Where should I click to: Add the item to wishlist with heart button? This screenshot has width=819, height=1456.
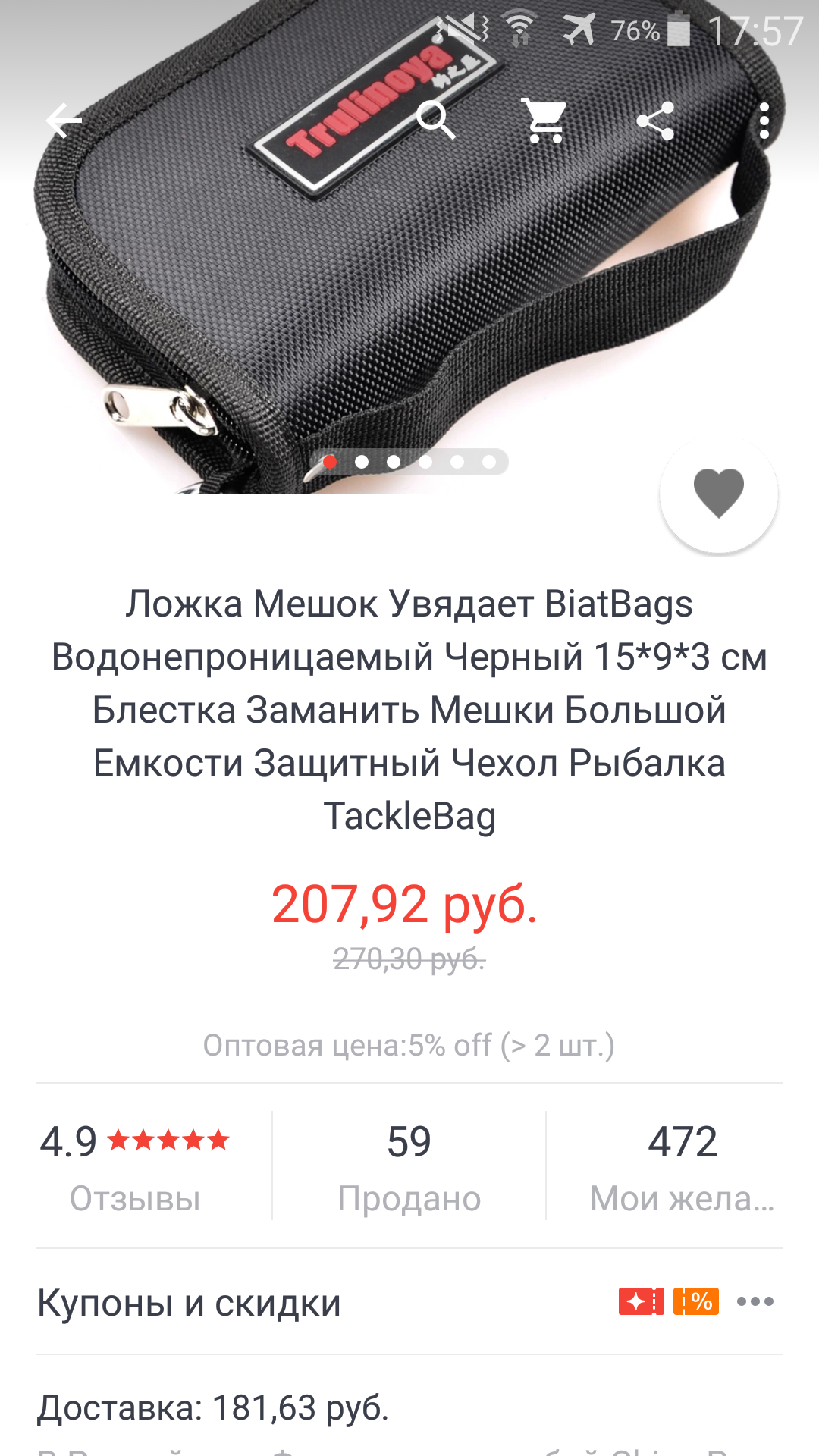(718, 494)
